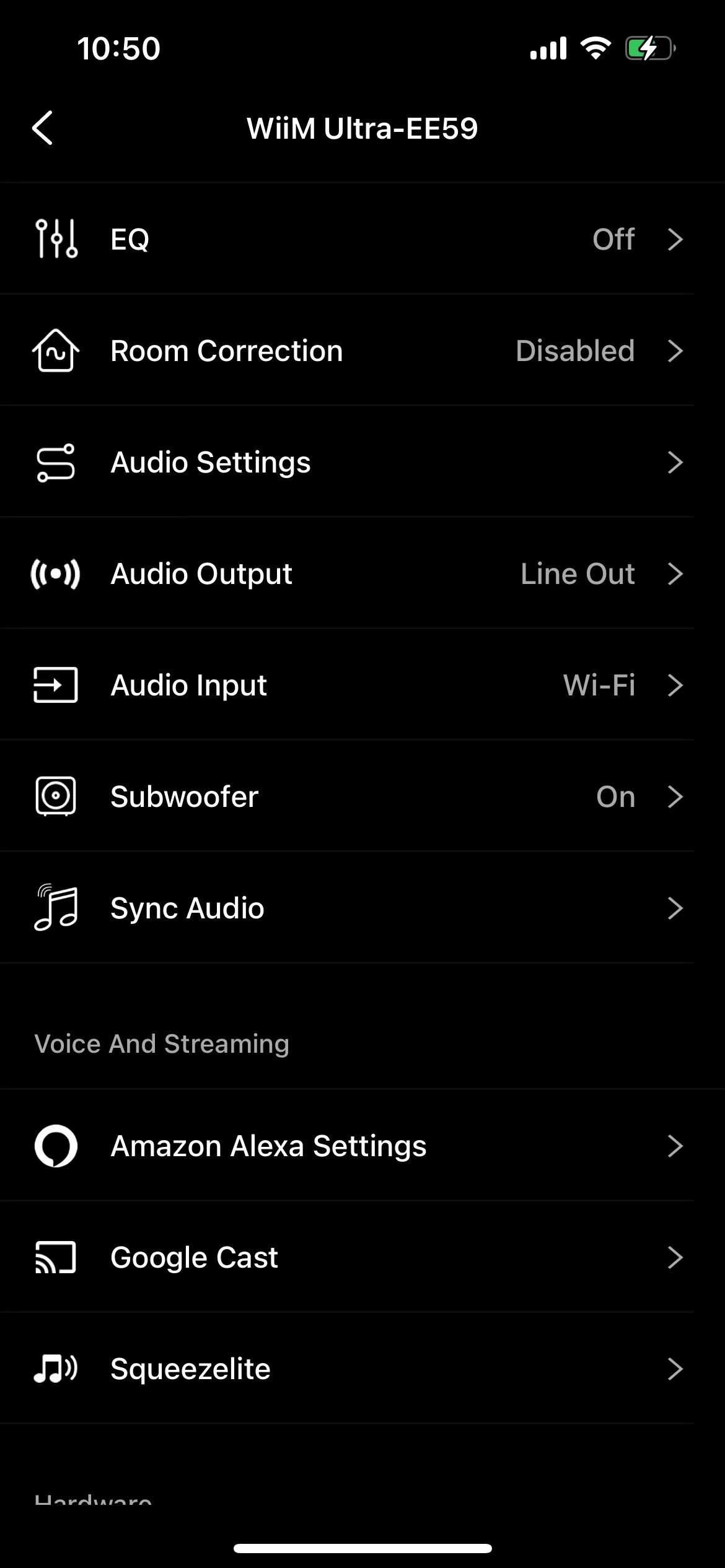Viewport: 725px width, 1568px height.
Task: Go to Google Cast settings
Action: click(x=362, y=1257)
